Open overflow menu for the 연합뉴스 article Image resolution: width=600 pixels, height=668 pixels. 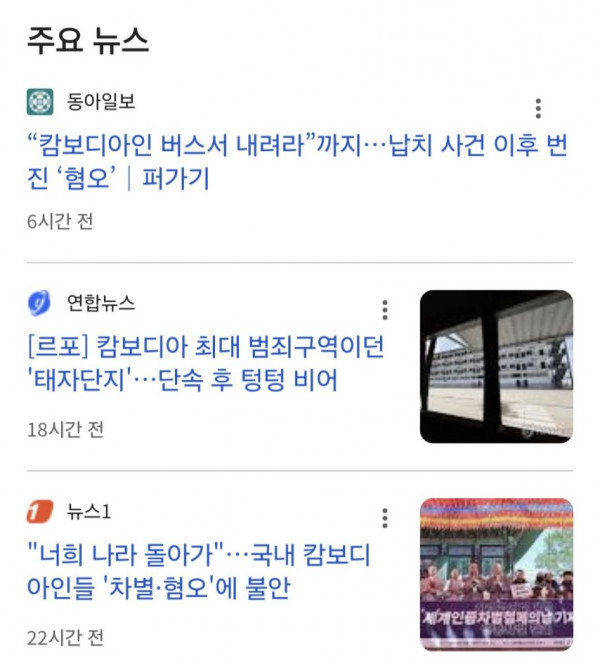(x=384, y=310)
